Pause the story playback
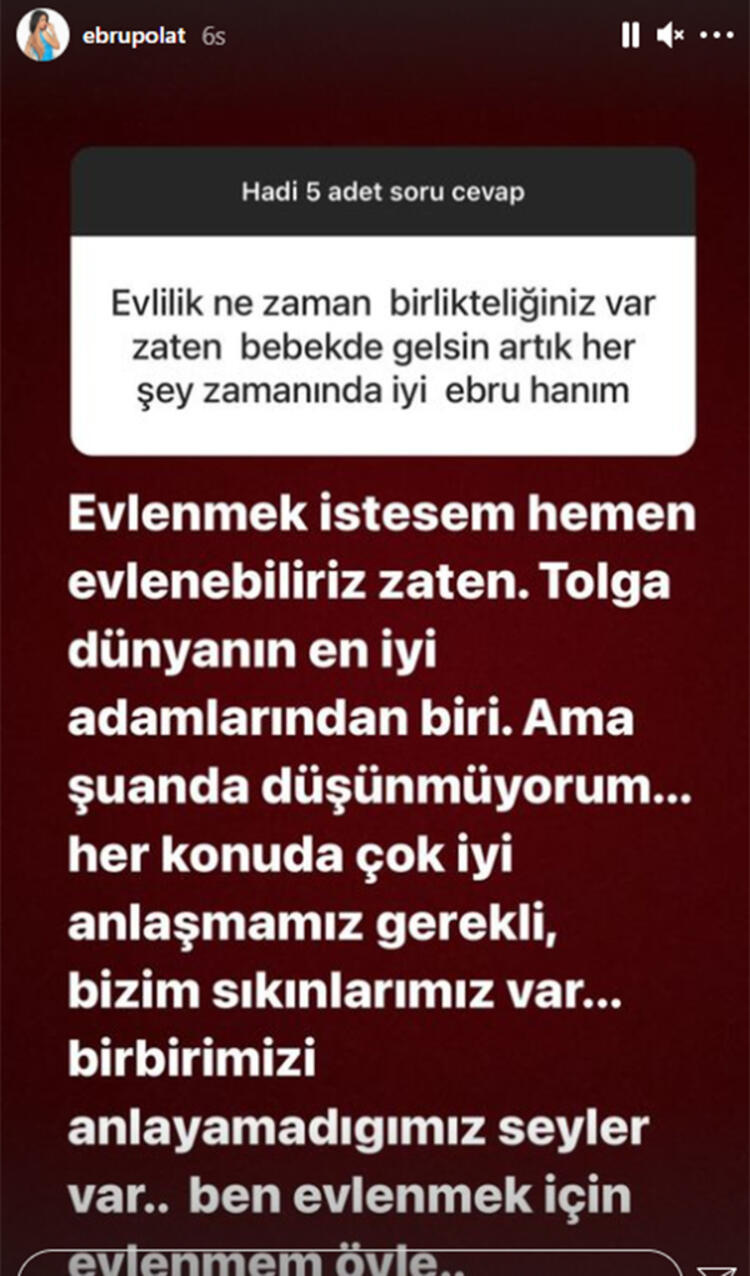The image size is (750, 1276). tap(630, 36)
